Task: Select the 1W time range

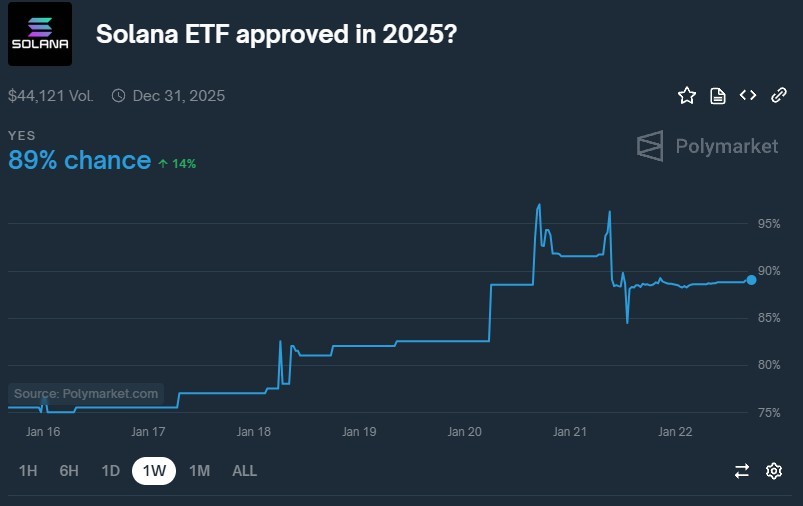Action: pos(154,470)
